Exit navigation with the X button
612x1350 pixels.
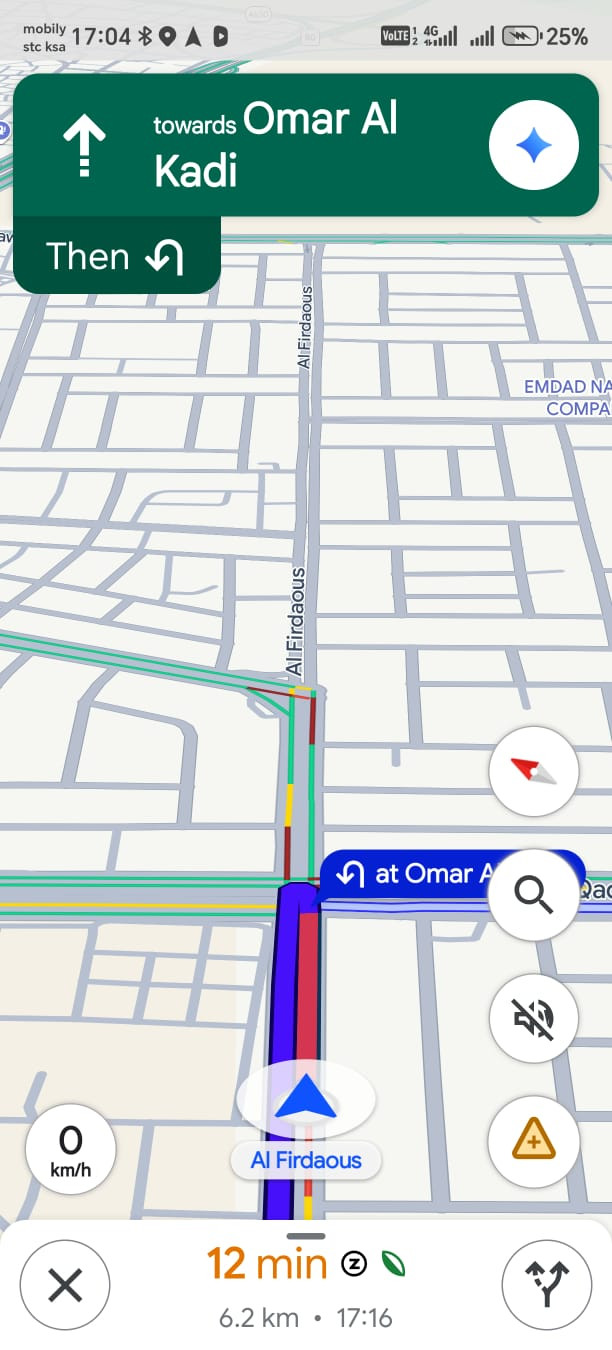65,1285
